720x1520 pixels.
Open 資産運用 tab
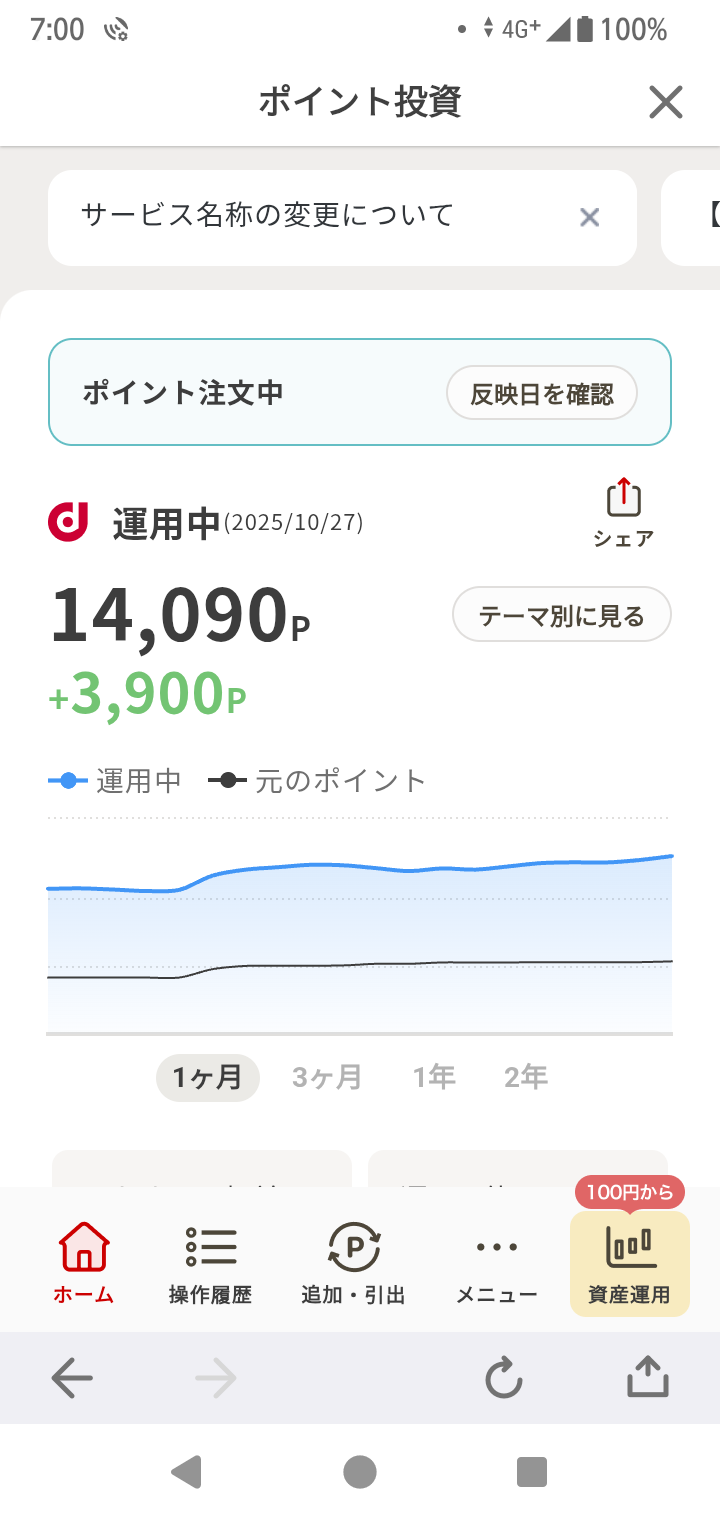pos(629,1263)
